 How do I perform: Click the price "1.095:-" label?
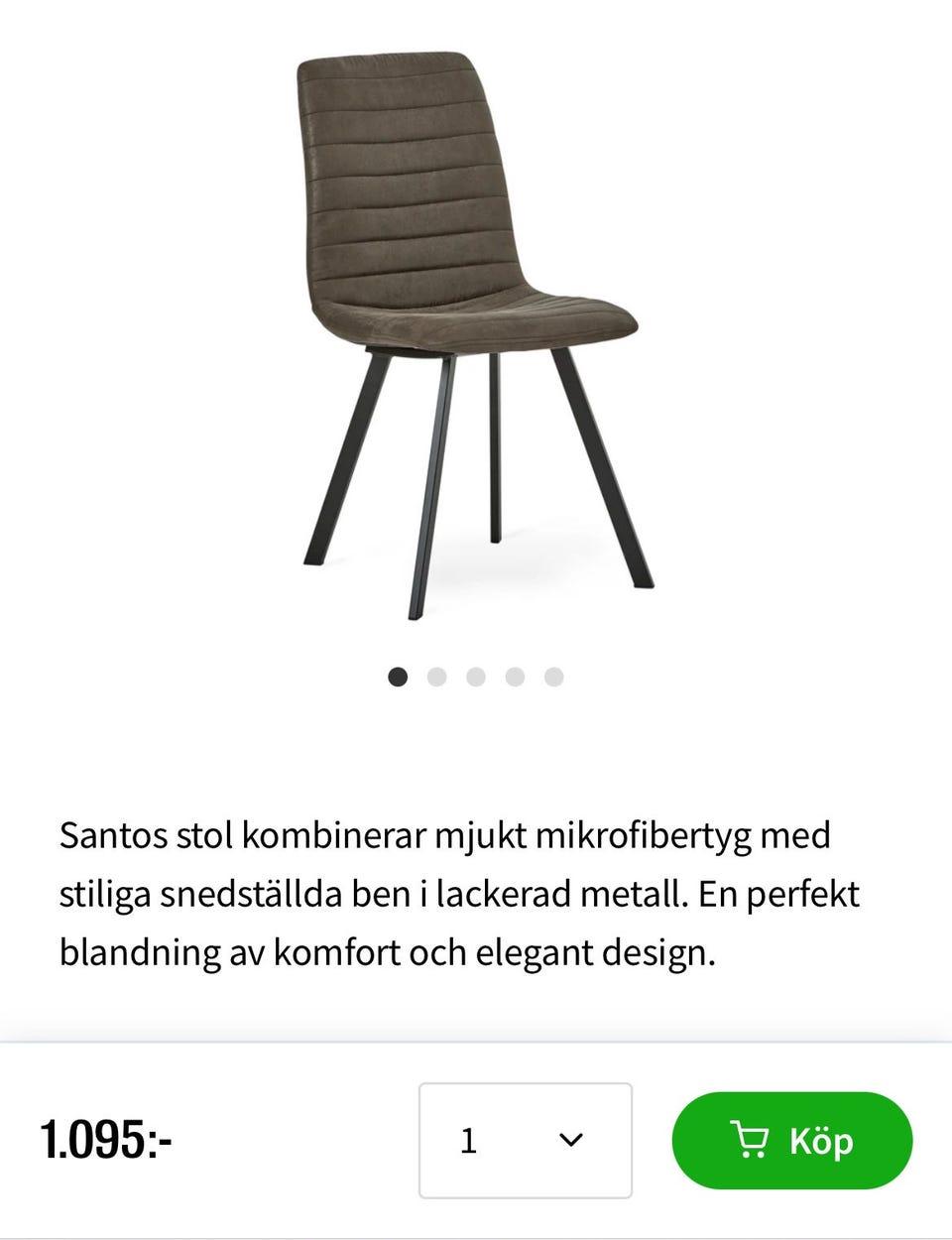pos(106,1141)
